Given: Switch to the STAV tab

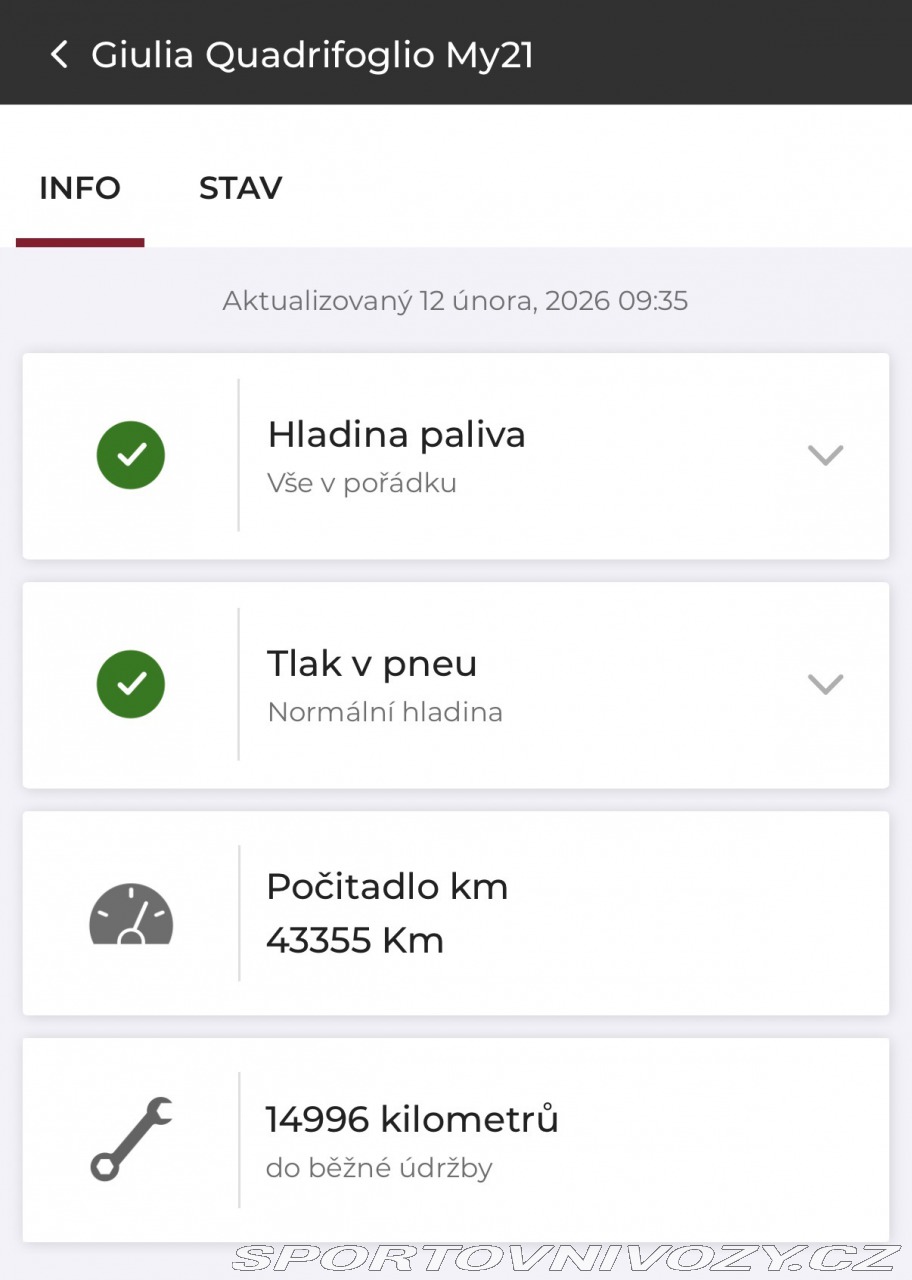Looking at the screenshot, I should coord(240,188).
